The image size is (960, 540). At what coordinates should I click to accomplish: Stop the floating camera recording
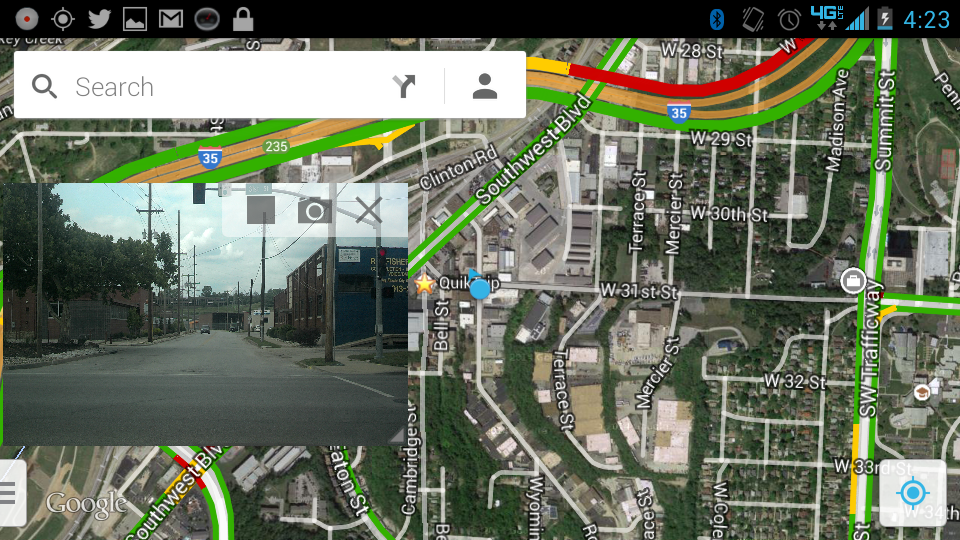click(261, 210)
